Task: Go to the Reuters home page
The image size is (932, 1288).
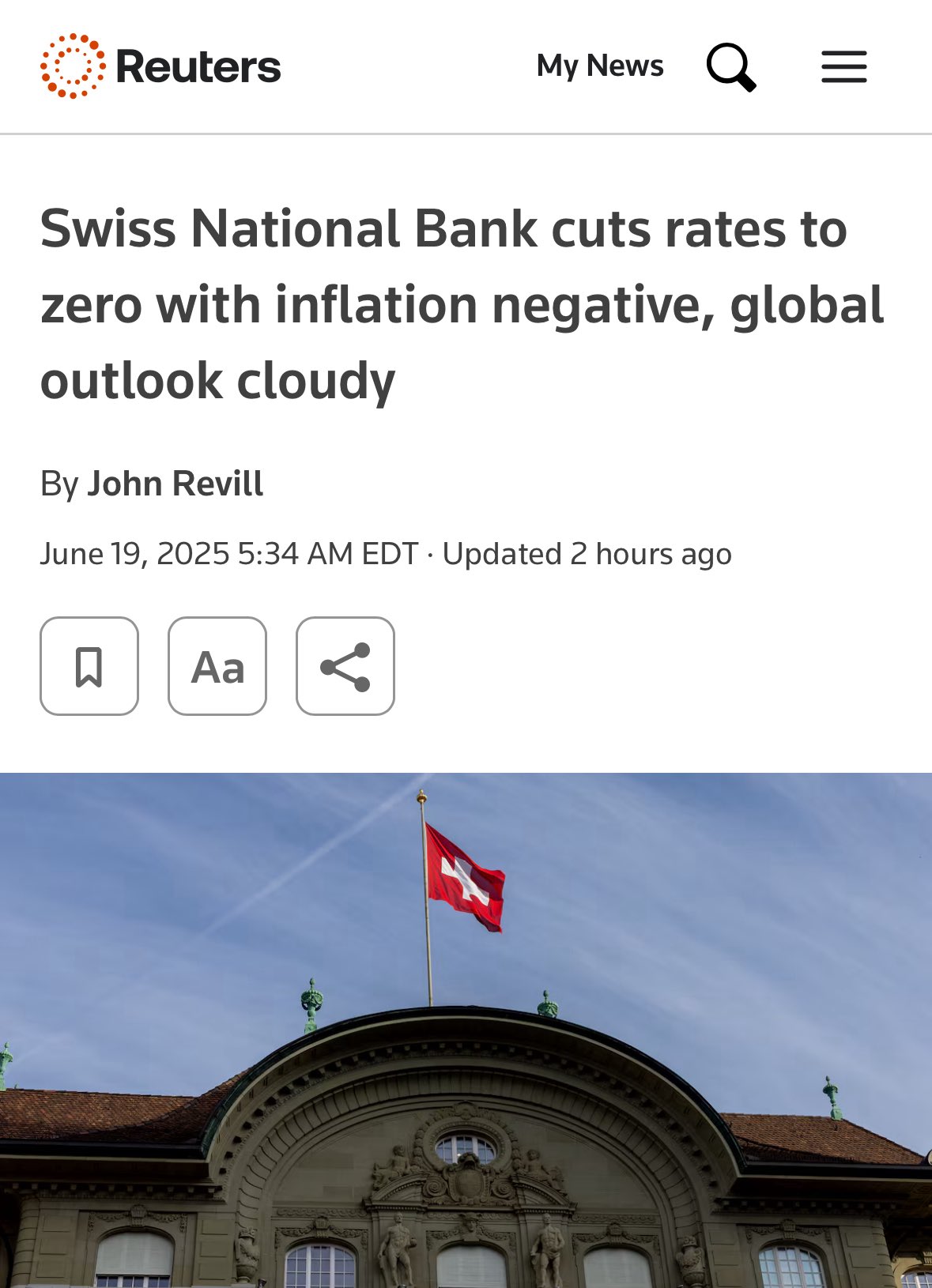Action: [x=160, y=66]
